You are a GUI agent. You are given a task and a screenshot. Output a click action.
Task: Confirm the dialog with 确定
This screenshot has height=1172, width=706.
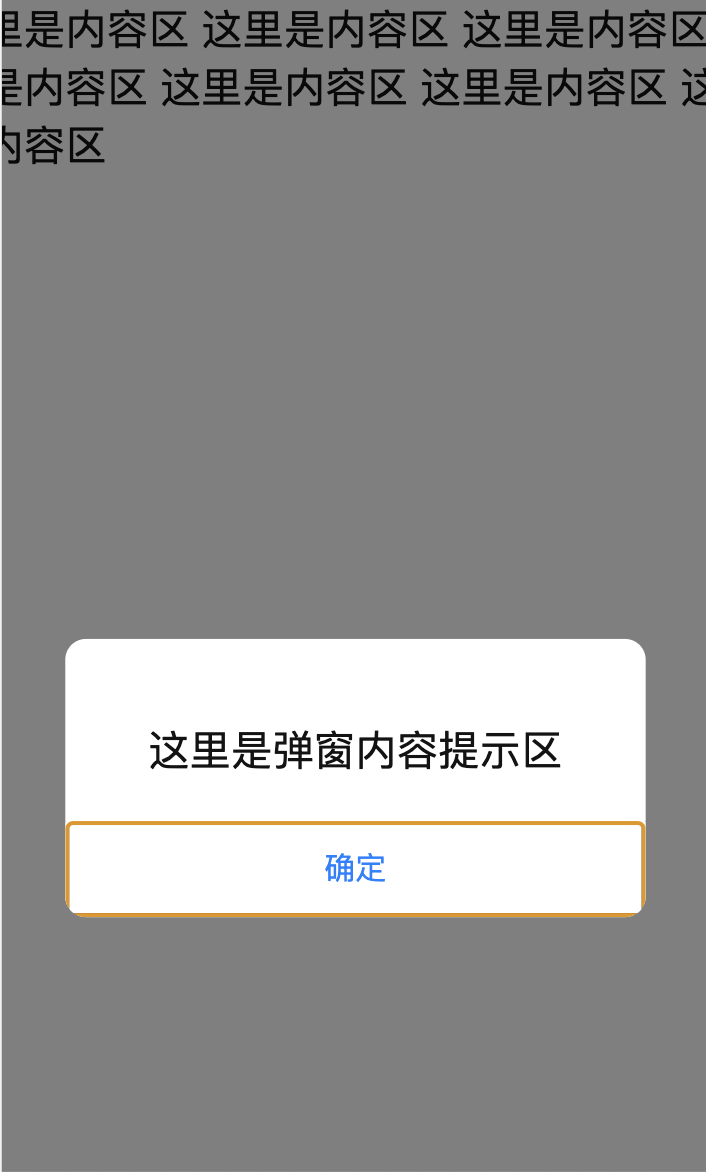(x=355, y=869)
